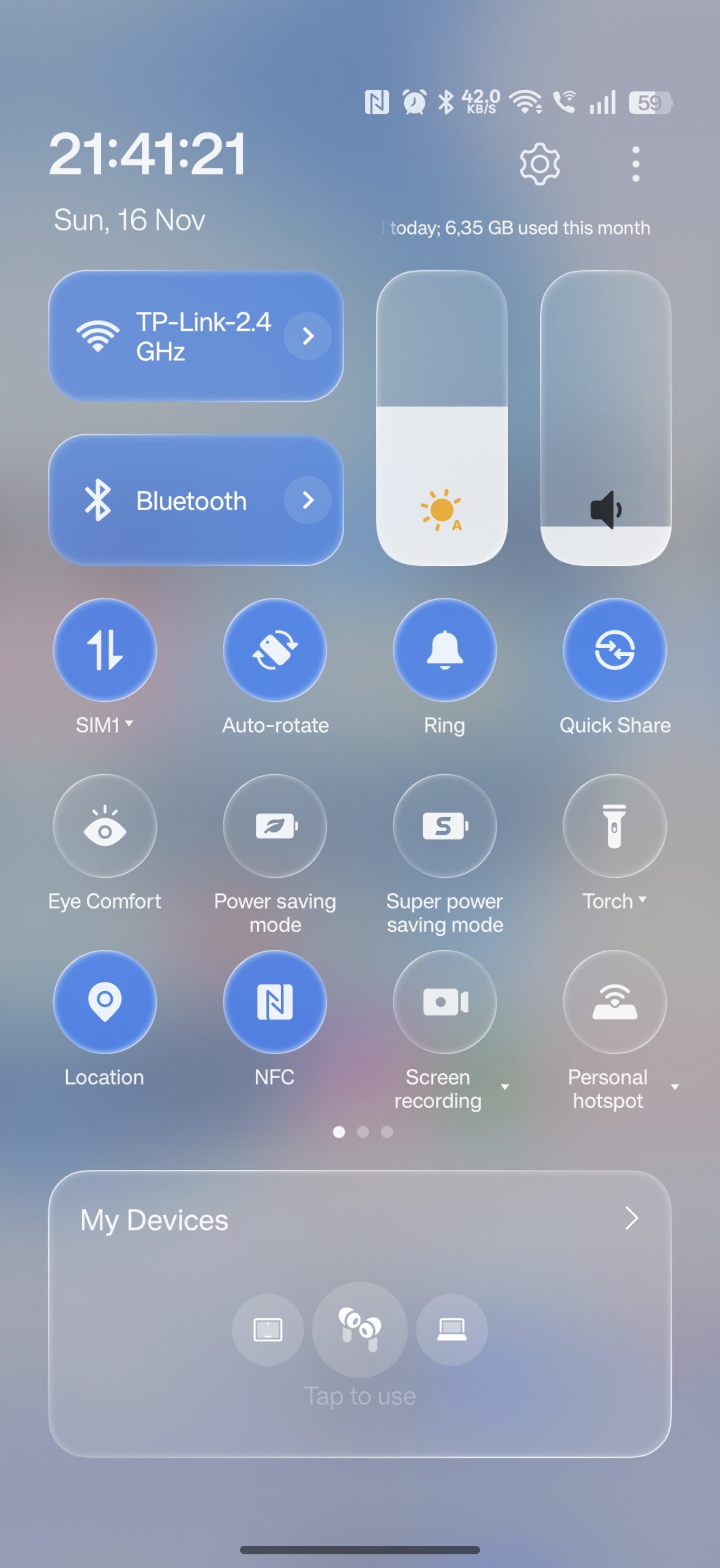This screenshot has width=720, height=1568.
Task: Expand Bluetooth devices arrow
Action: [308, 500]
